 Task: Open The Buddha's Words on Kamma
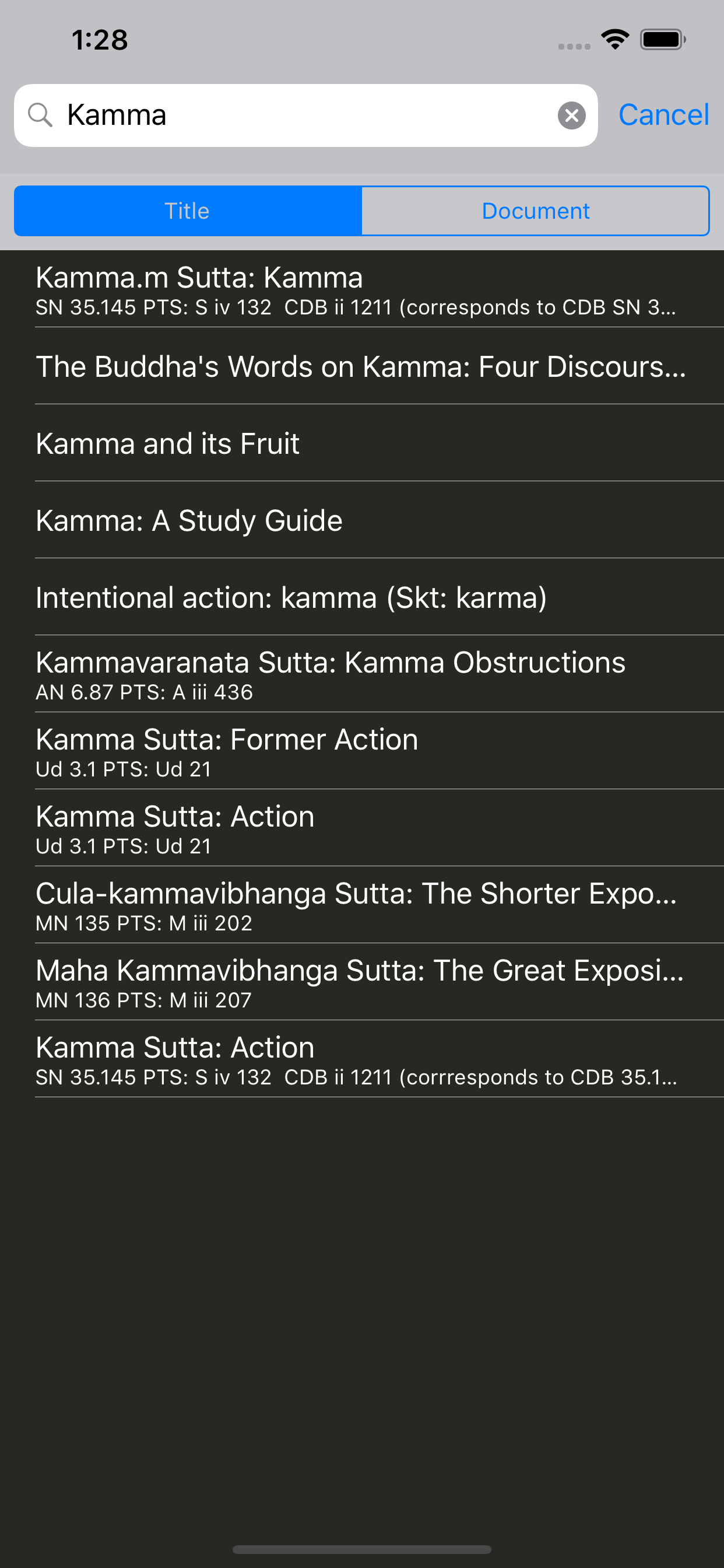coord(362,366)
